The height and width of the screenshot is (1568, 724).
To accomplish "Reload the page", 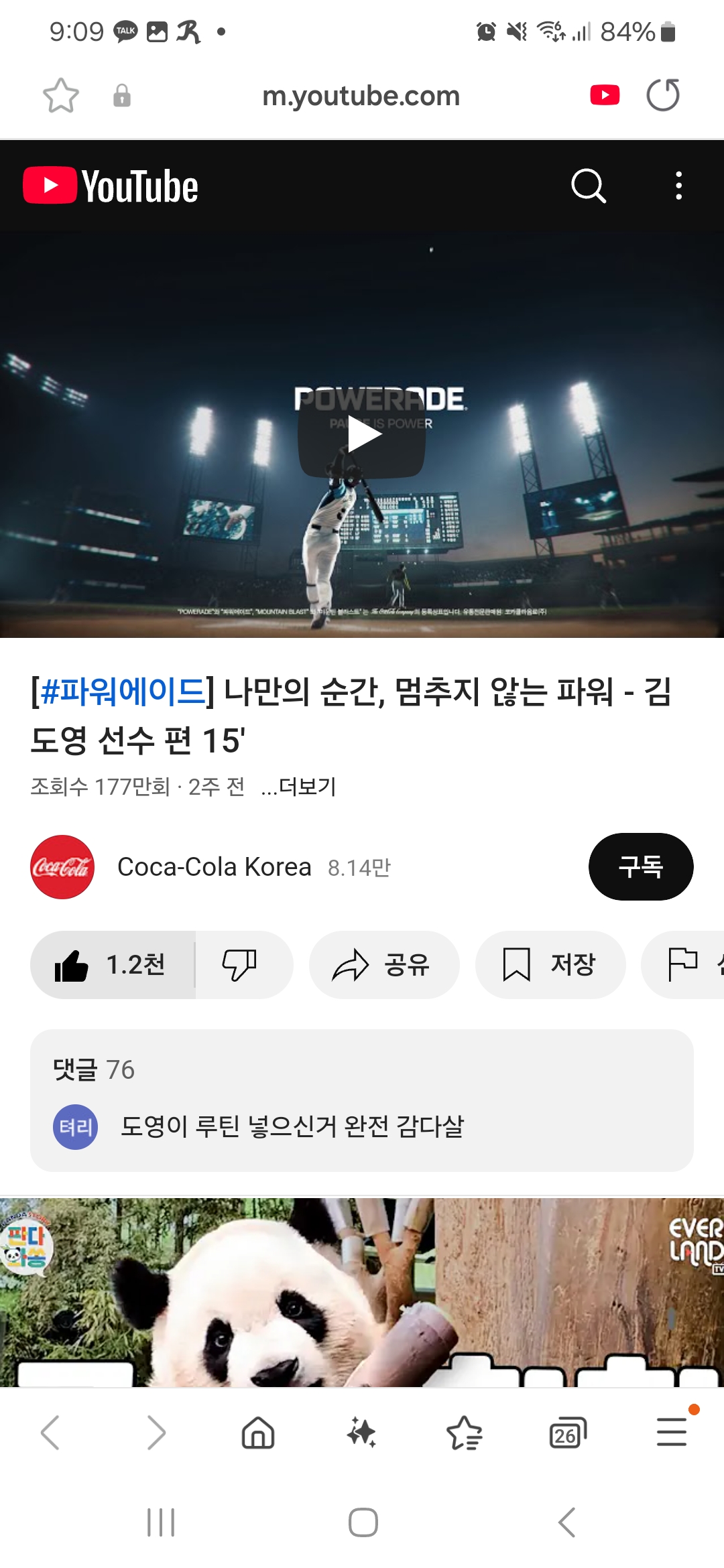I will pos(662,95).
